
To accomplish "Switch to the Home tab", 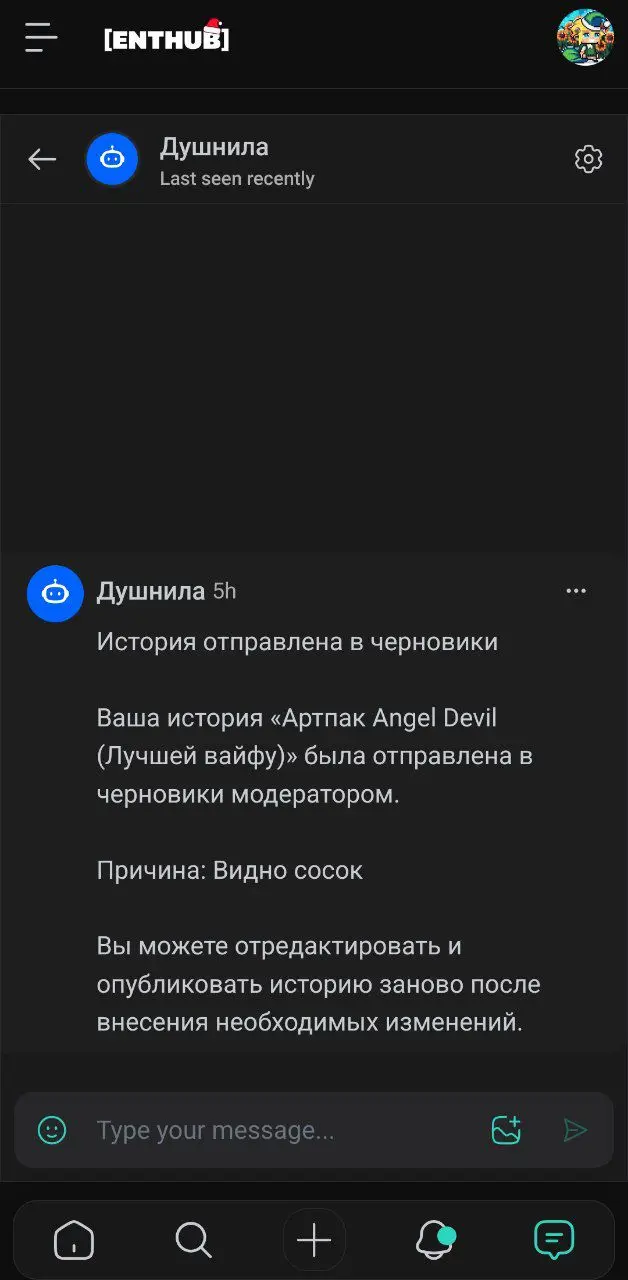I will [x=73, y=1240].
